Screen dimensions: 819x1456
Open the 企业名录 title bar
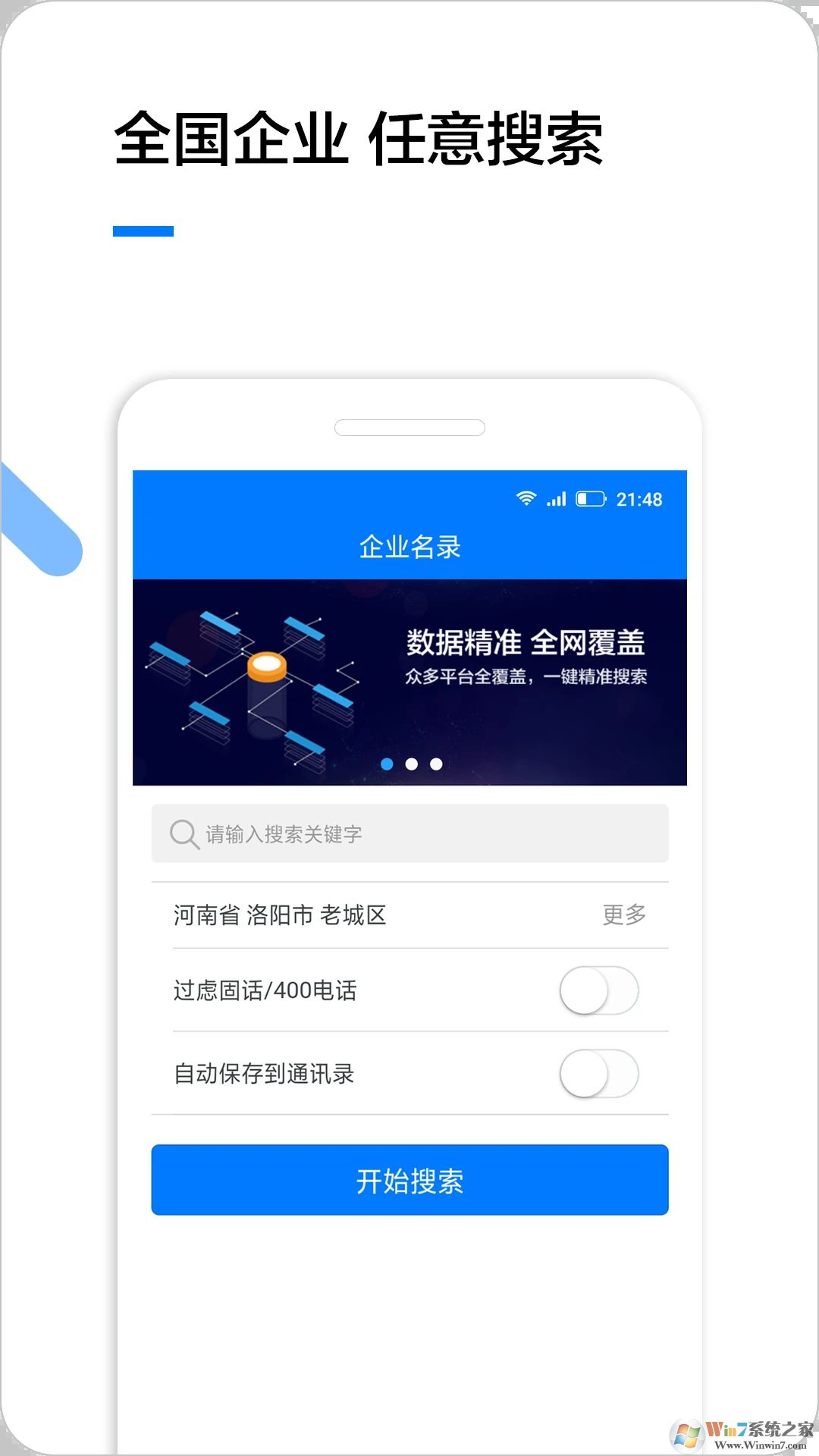(409, 546)
